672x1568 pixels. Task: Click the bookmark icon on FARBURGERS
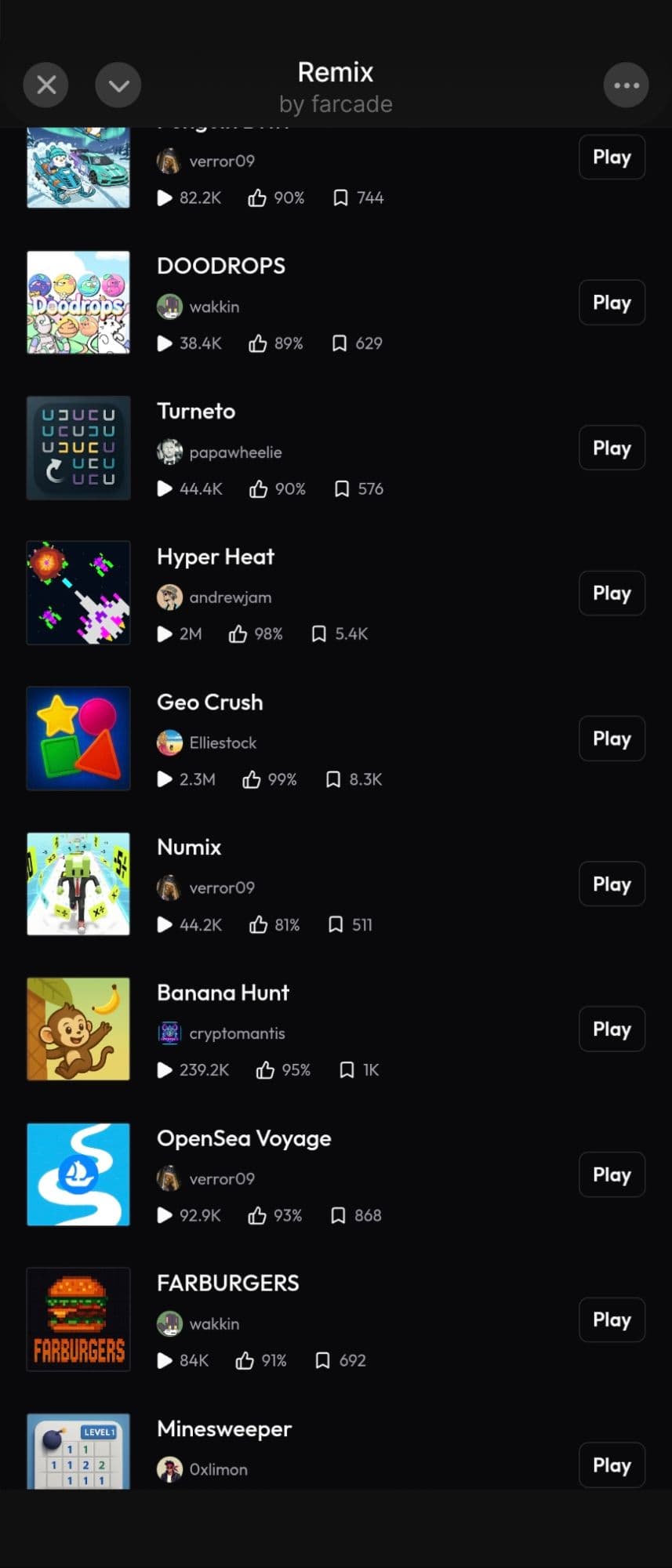click(323, 1361)
